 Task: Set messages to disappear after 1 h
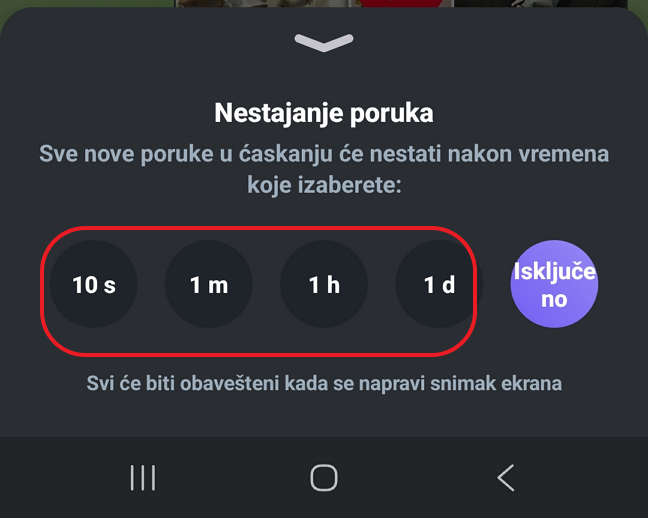coord(324,285)
